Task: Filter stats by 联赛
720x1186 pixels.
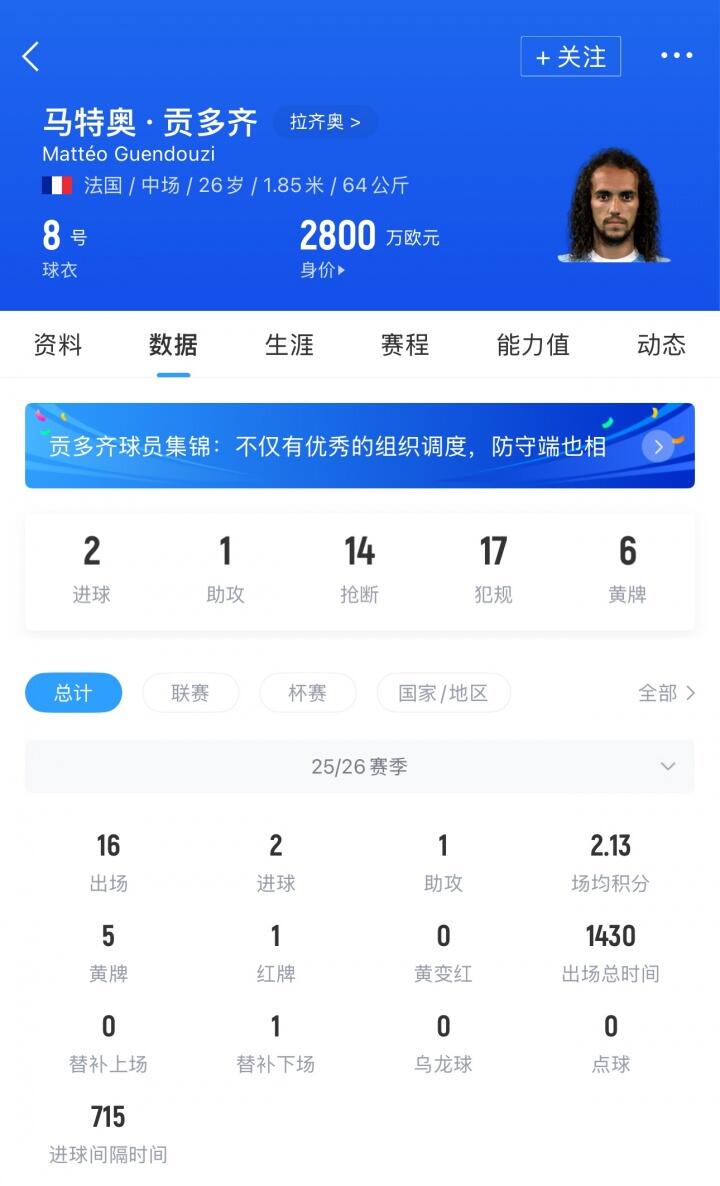Action: point(190,693)
